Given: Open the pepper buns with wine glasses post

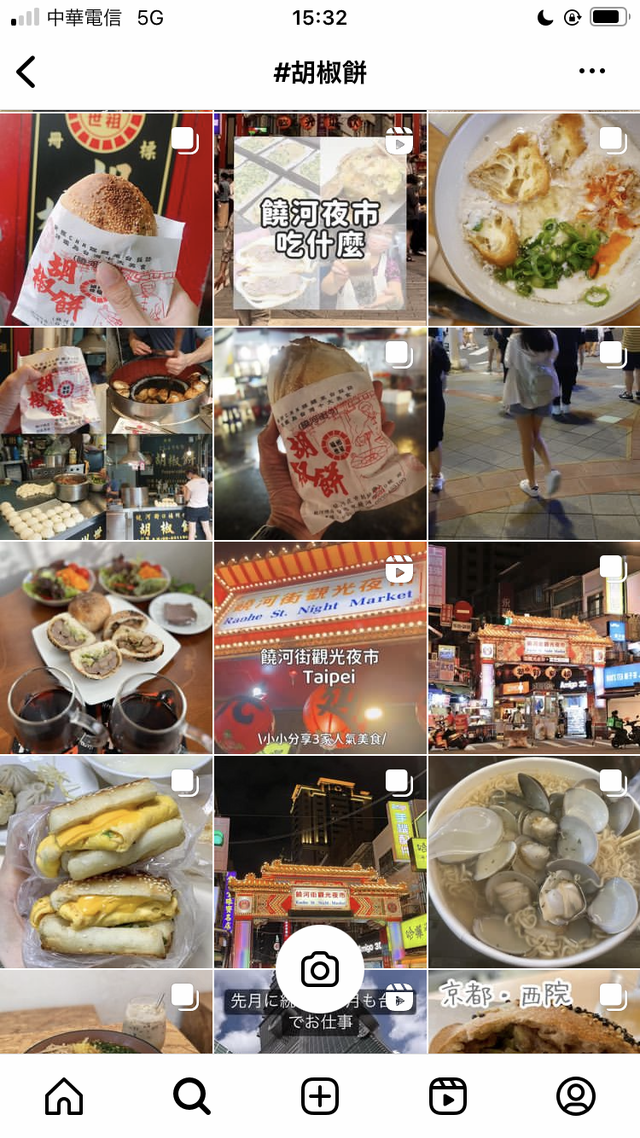Looking at the screenshot, I should (106, 648).
